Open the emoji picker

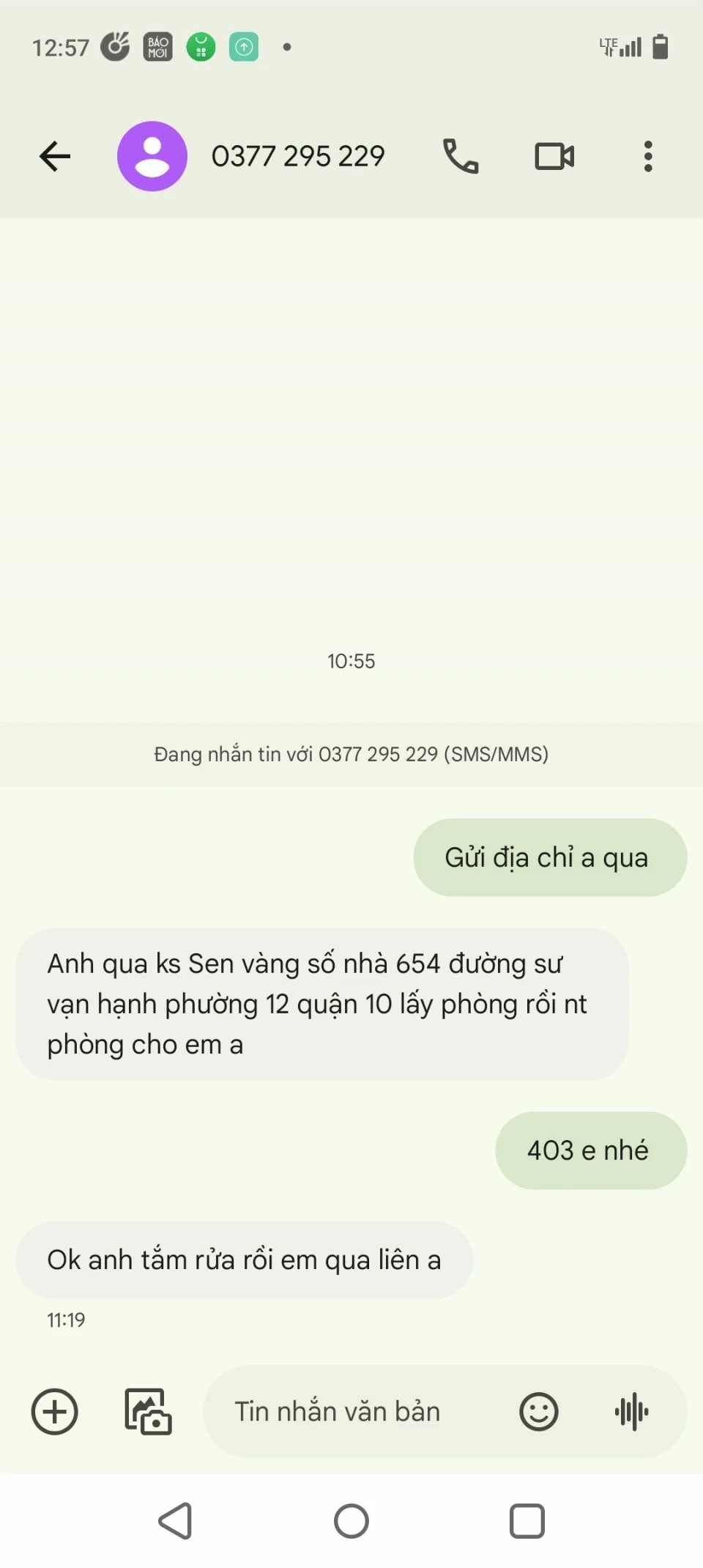click(539, 1411)
